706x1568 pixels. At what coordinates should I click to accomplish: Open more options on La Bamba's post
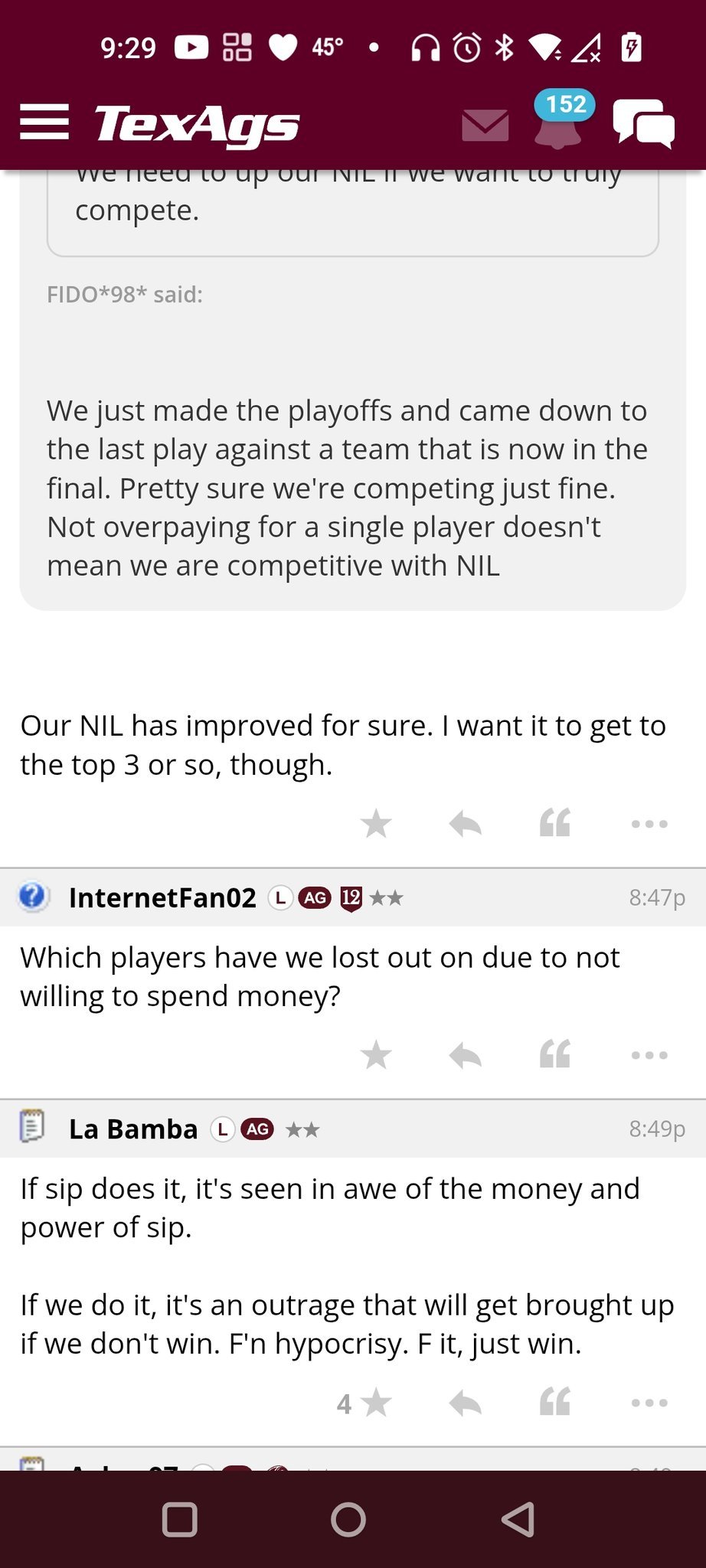coord(649,1403)
